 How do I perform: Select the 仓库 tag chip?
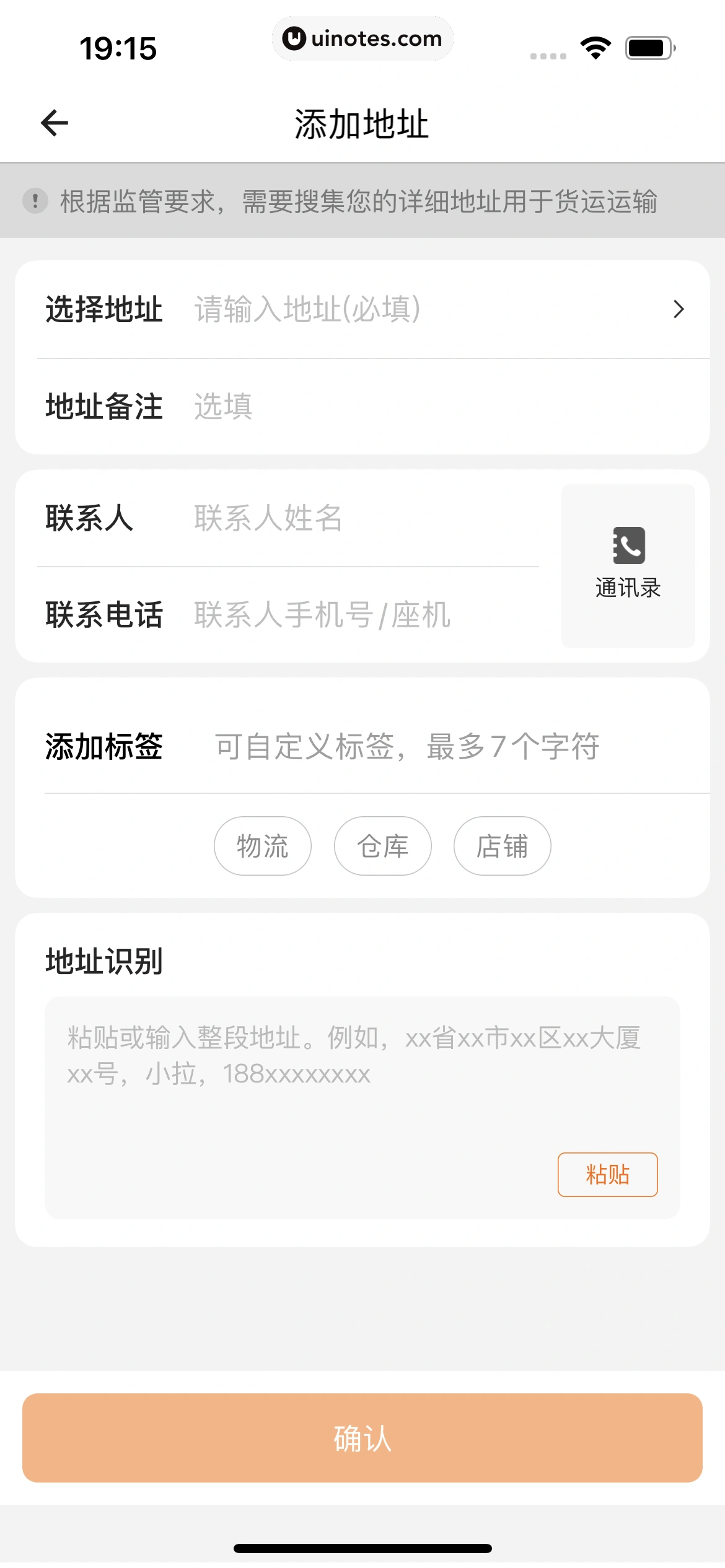pos(382,845)
